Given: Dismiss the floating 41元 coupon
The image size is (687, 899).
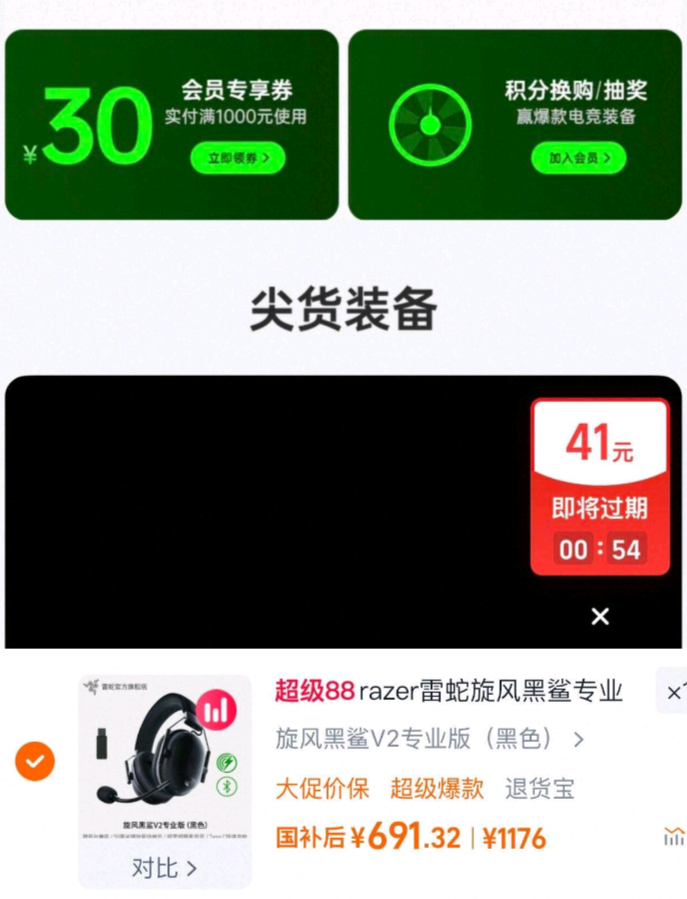Looking at the screenshot, I should (x=600, y=617).
